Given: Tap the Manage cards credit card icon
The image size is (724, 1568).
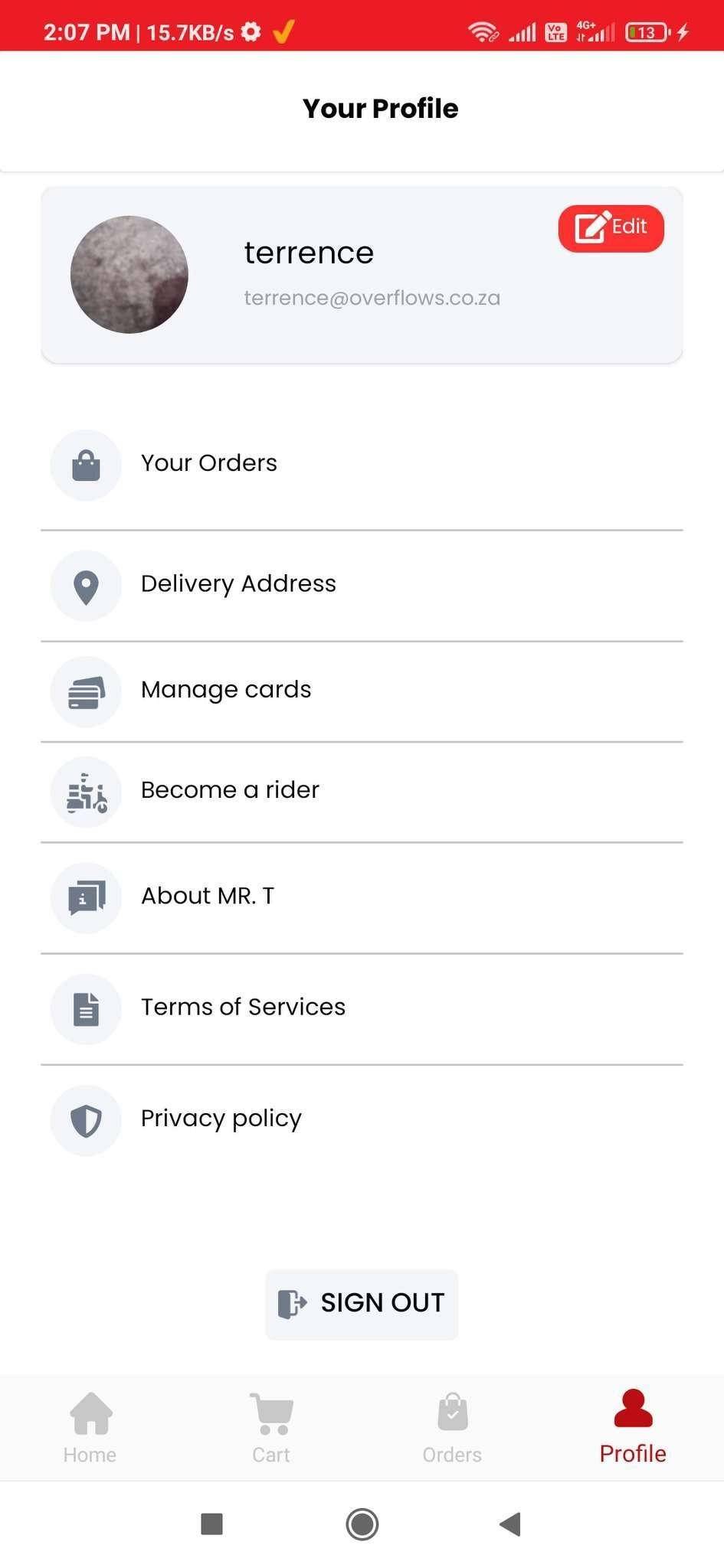Looking at the screenshot, I should click(86, 691).
